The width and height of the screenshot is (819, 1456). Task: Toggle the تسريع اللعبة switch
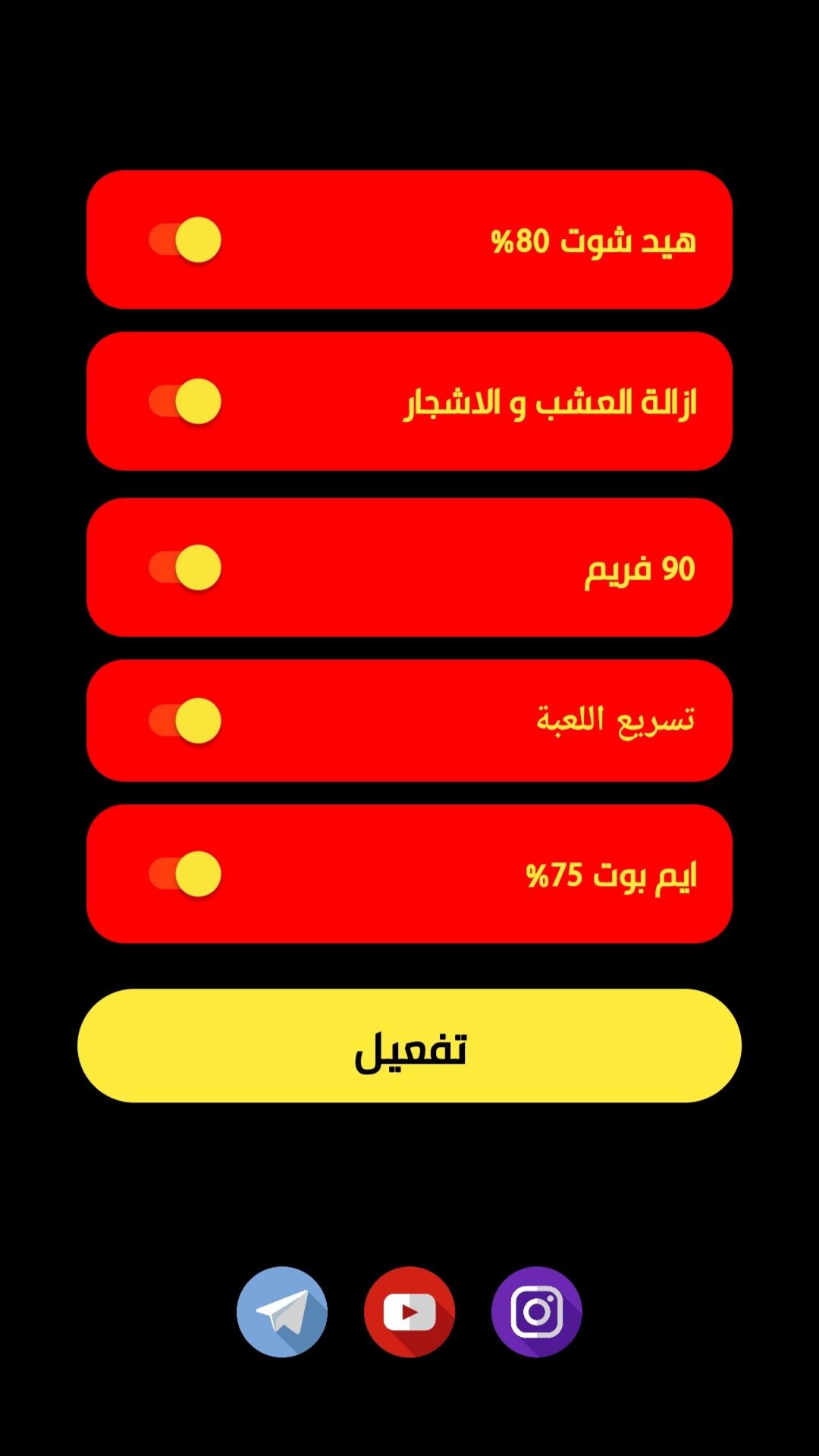point(185,721)
